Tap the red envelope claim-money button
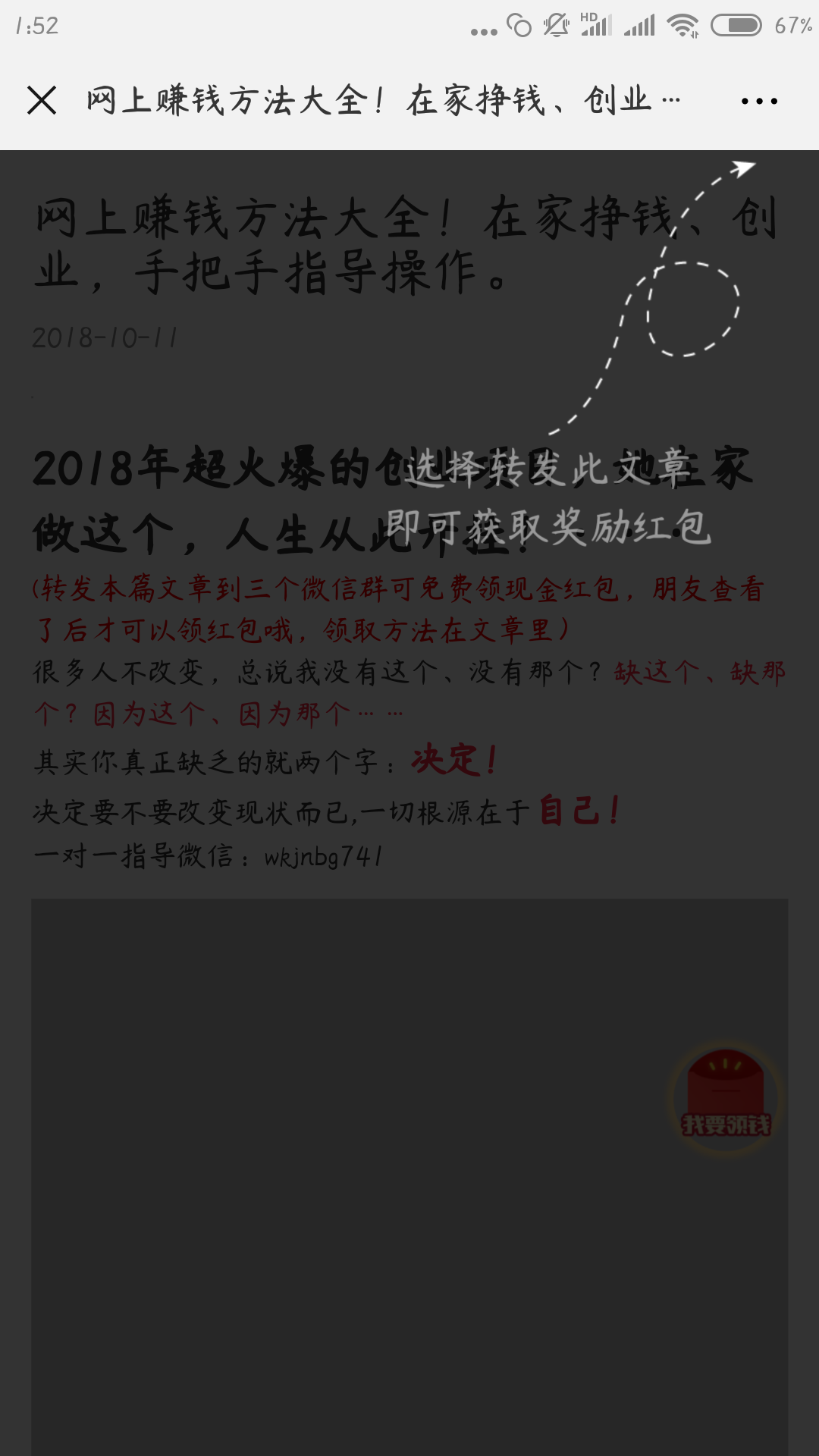Screen dimensions: 819x1456 725,1097
